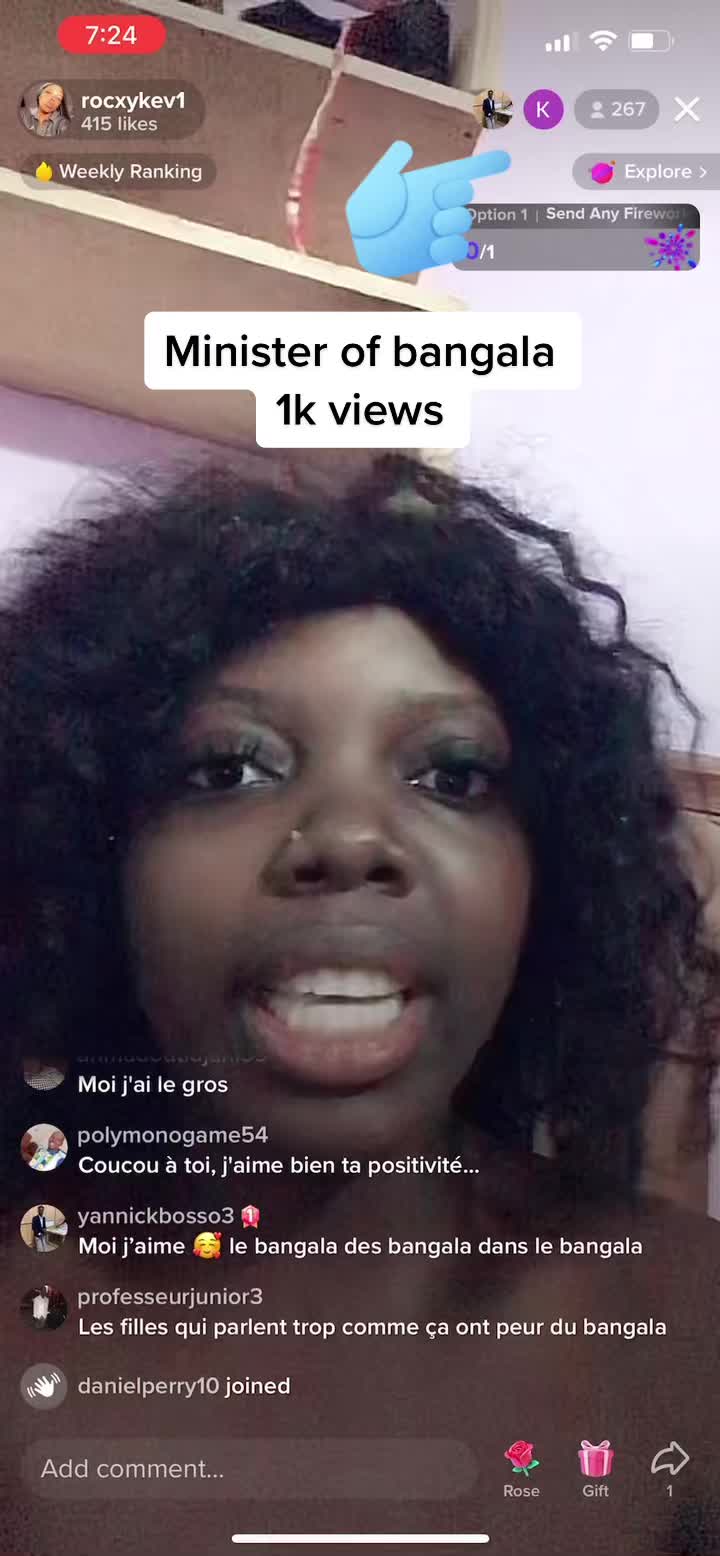View yannickbosso3's profile from comment
The image size is (720, 1556).
(44, 1228)
